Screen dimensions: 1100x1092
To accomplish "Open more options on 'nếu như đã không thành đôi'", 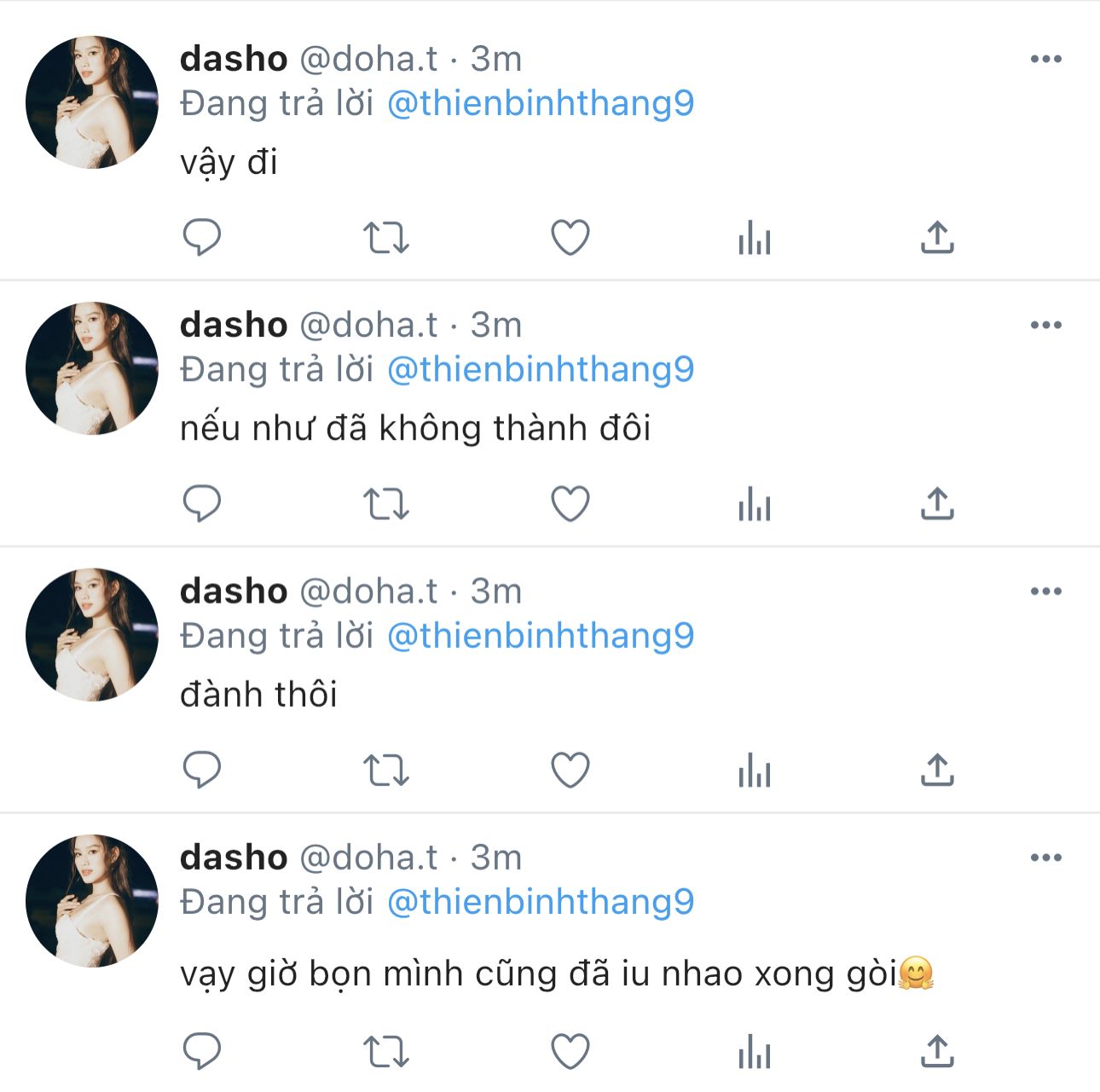I will click(1045, 325).
